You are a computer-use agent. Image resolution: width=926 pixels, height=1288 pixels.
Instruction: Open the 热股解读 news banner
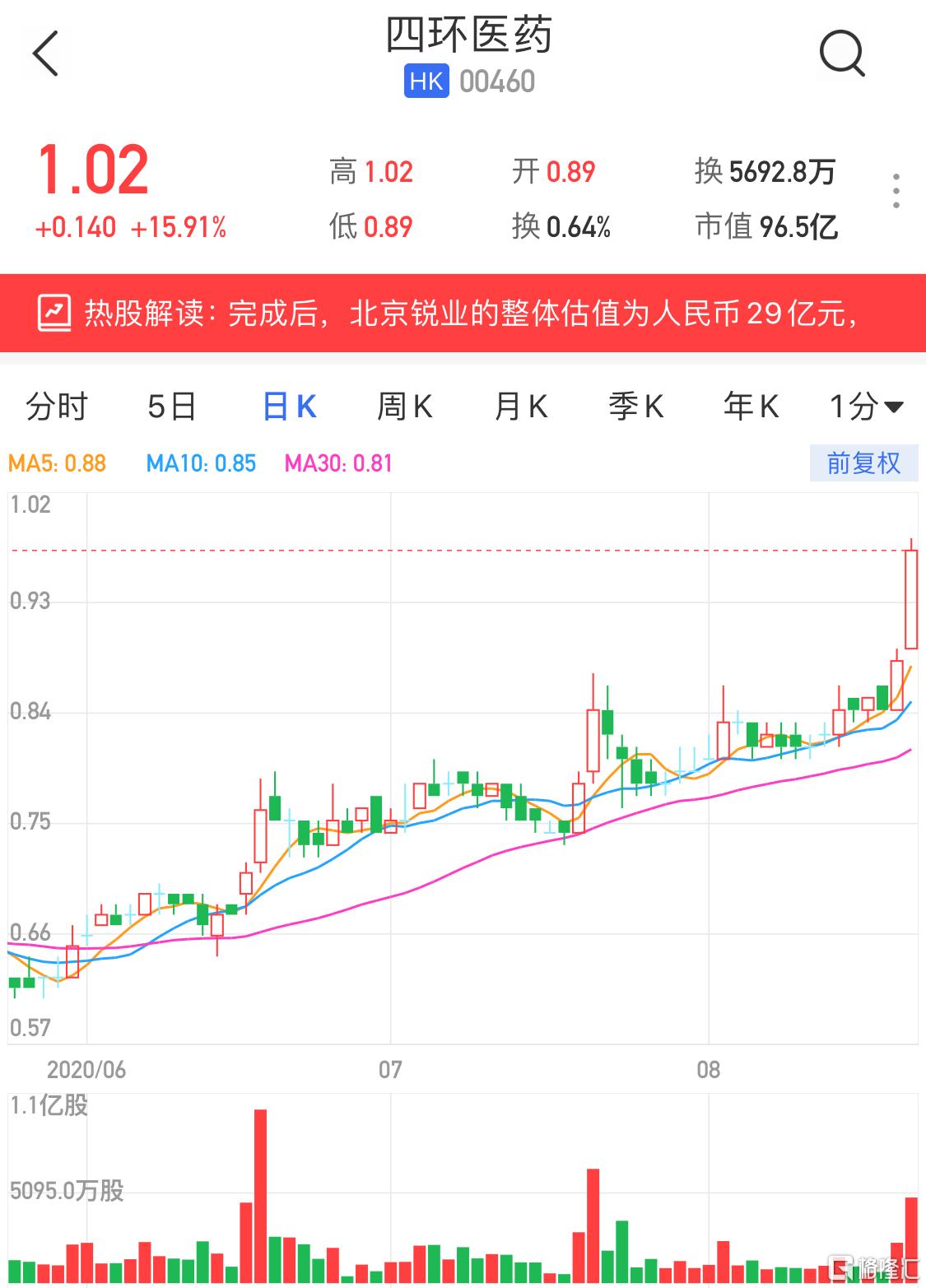pyautogui.click(x=463, y=314)
